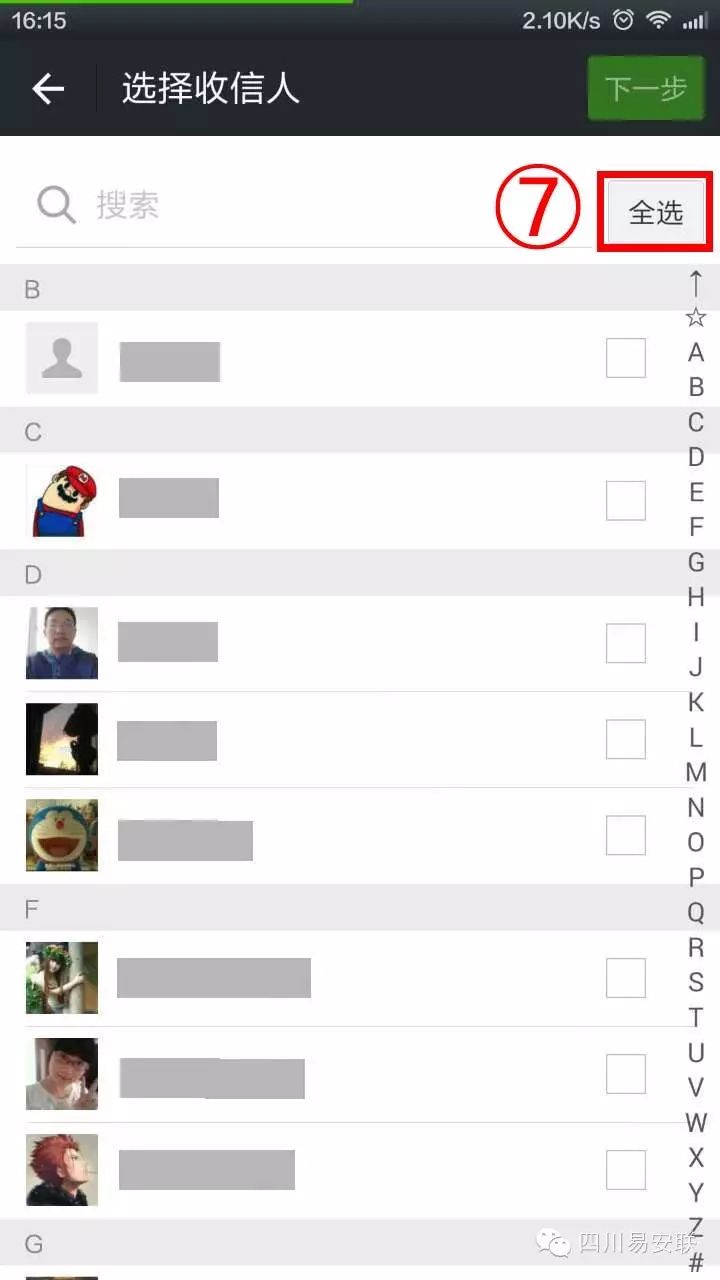720x1280 pixels.
Task: Check the contact with default gray avatar
Action: pyautogui.click(x=626, y=358)
